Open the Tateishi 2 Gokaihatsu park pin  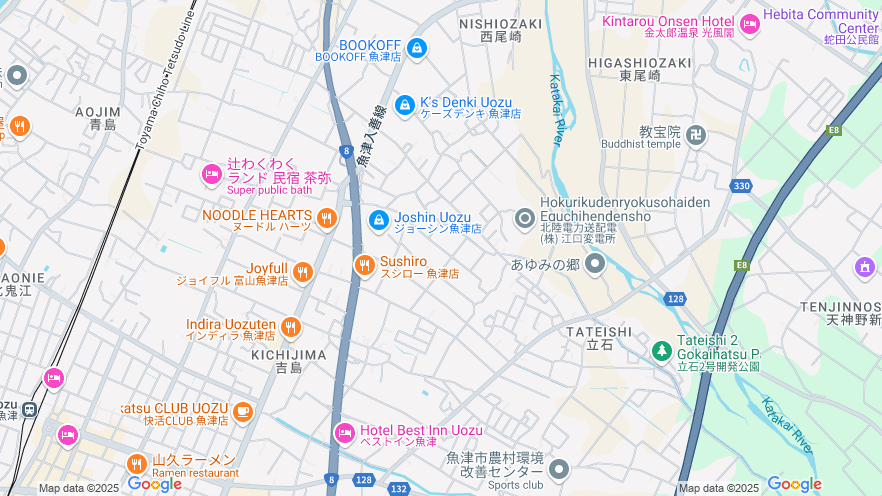coord(661,350)
